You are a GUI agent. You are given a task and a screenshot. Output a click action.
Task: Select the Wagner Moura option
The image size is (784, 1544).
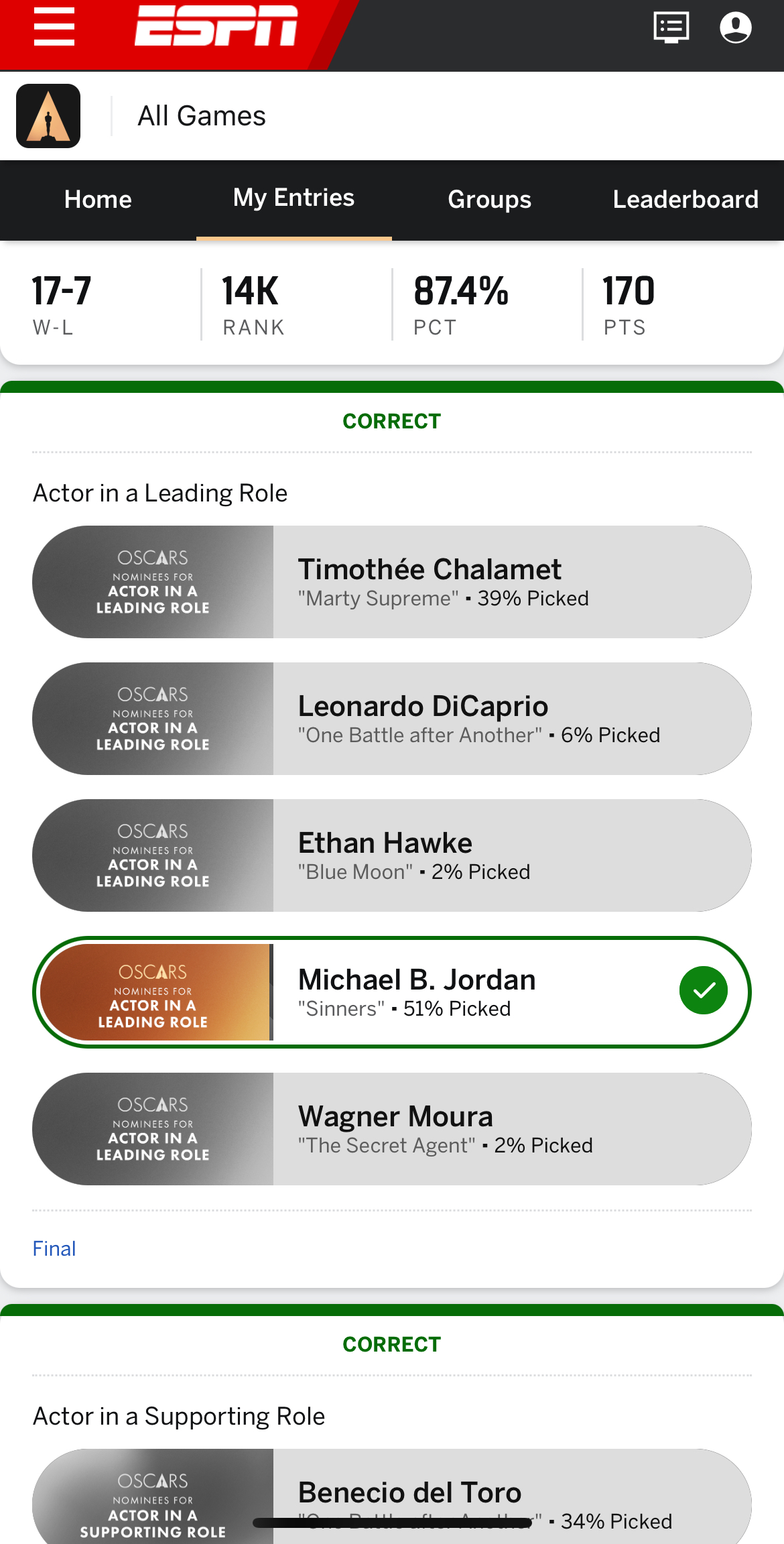[391, 1129]
